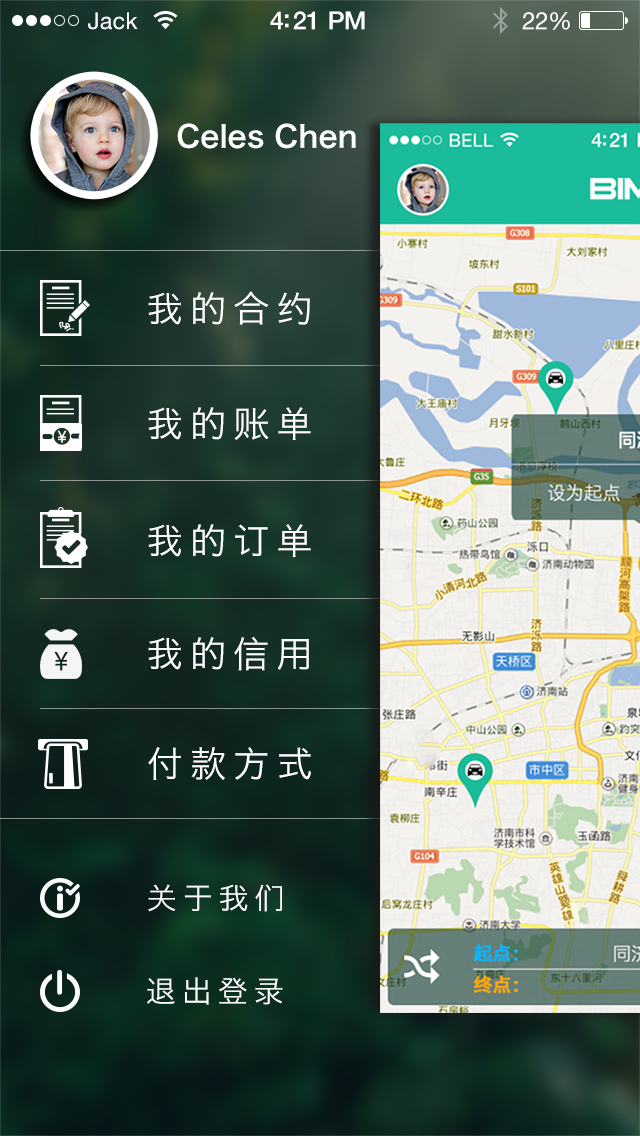Open Celes Chen's profile avatar
Screen dimensions: 640x1136
pos(94,135)
